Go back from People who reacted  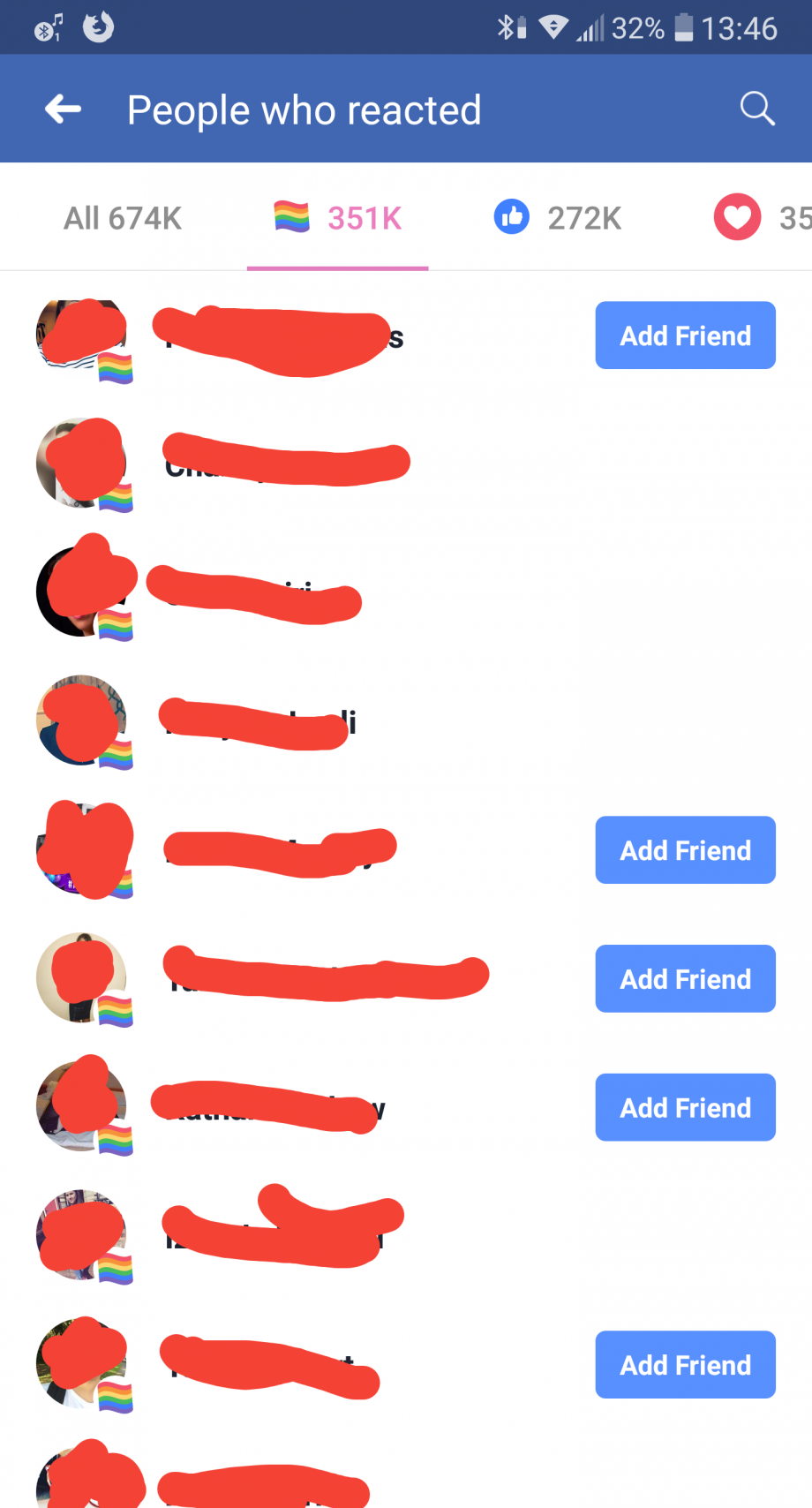click(x=63, y=109)
